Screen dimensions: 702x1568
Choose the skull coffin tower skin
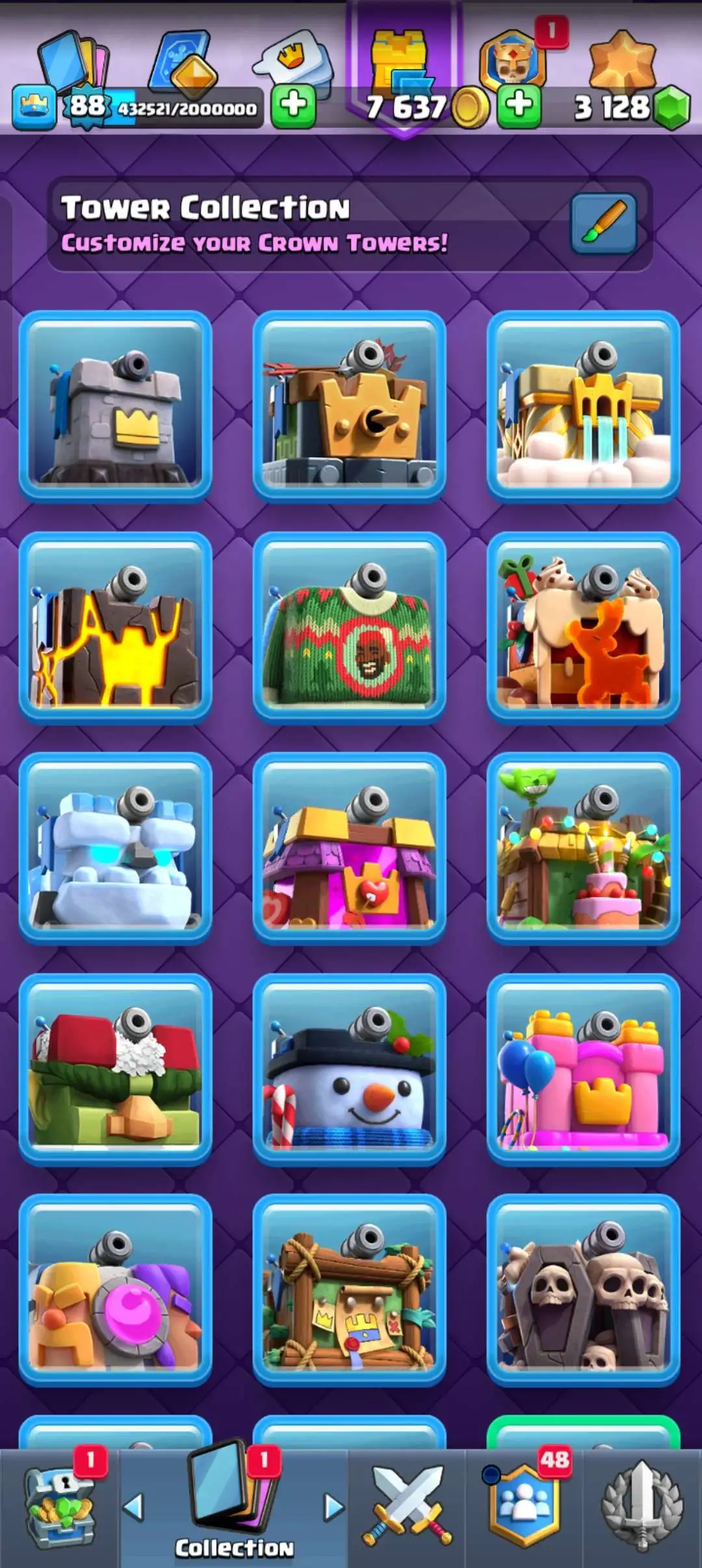point(584,1290)
